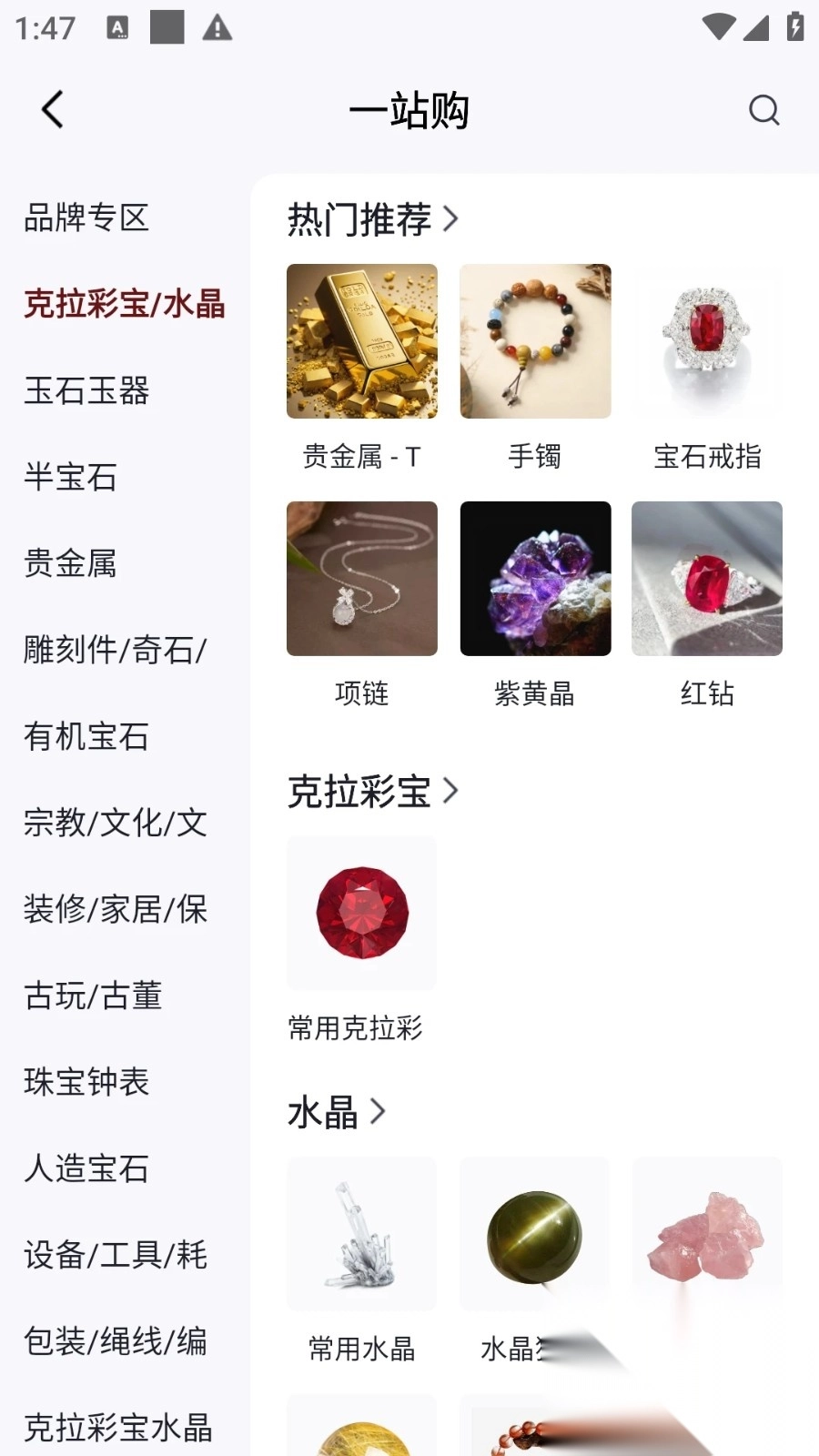Tap the 贵金属 - T gold bar thumbnail
The image size is (819, 1456).
point(361,341)
